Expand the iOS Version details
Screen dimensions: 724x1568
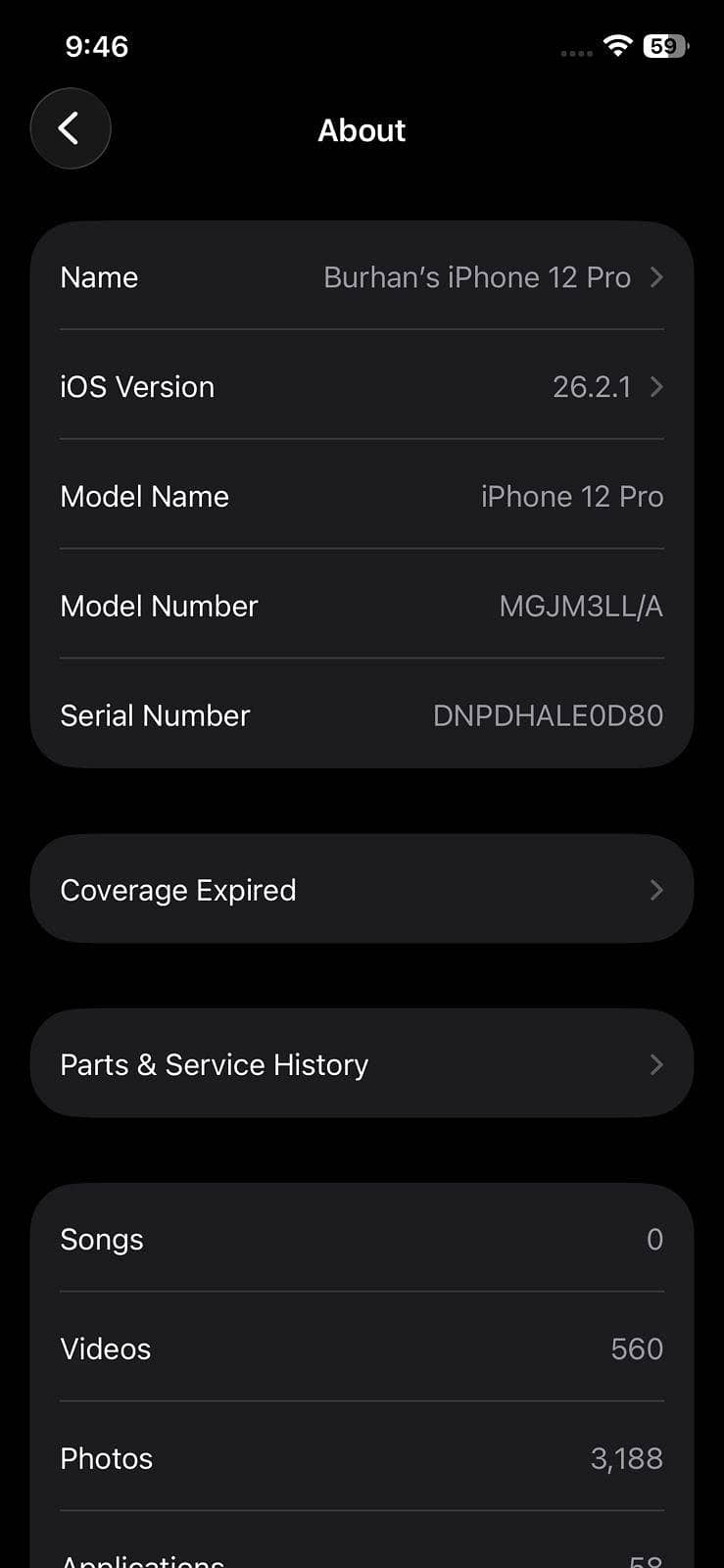pyautogui.click(x=362, y=387)
